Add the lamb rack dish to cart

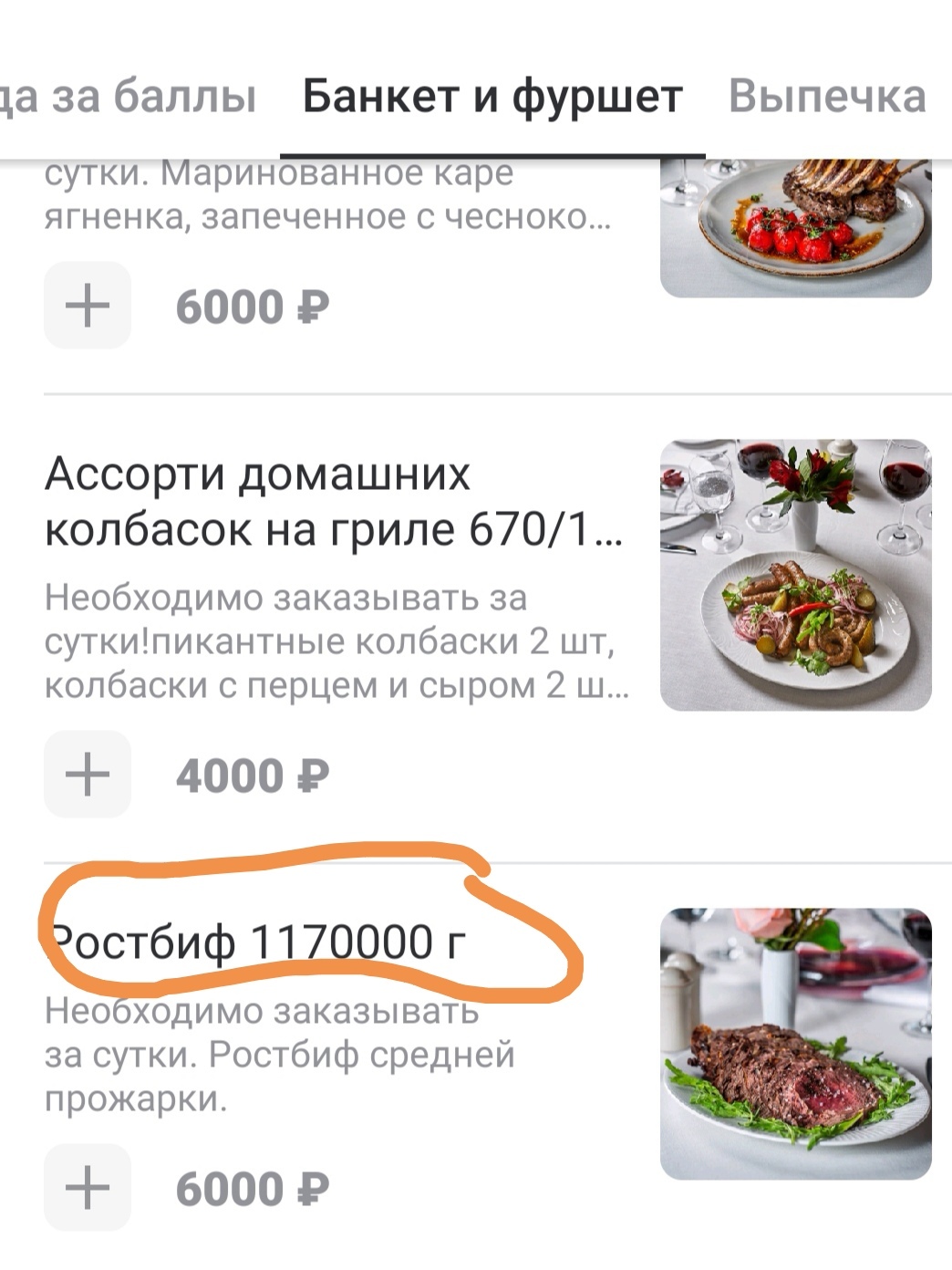(x=88, y=306)
